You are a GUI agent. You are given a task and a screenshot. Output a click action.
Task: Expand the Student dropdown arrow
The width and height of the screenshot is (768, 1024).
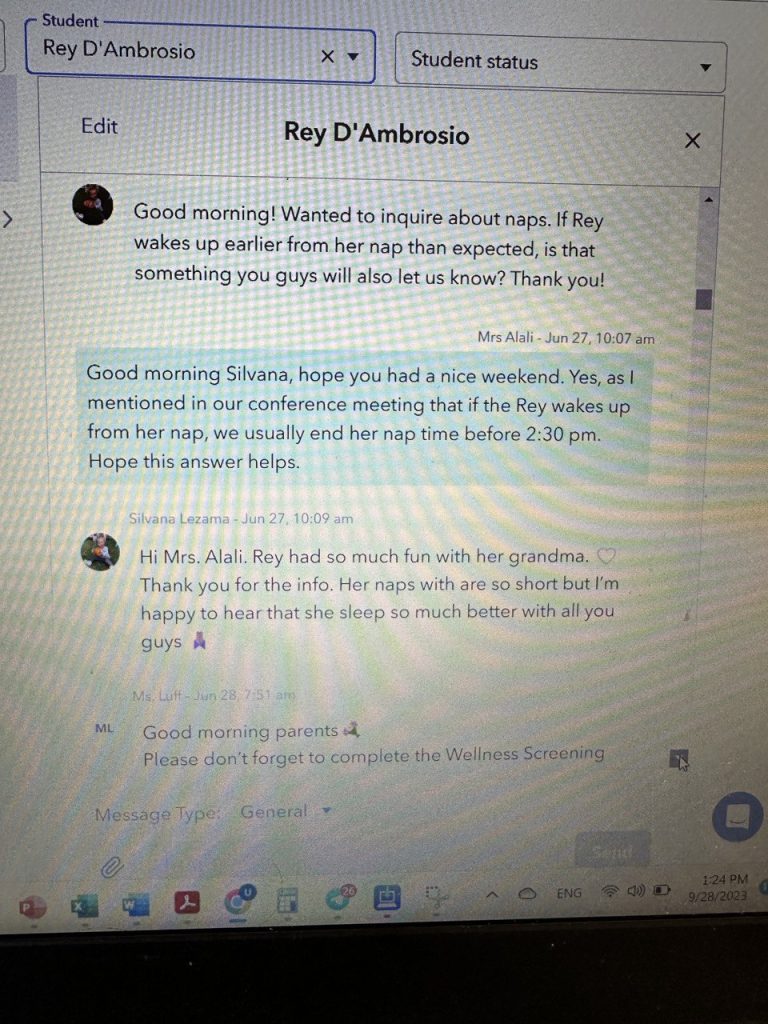[352, 57]
